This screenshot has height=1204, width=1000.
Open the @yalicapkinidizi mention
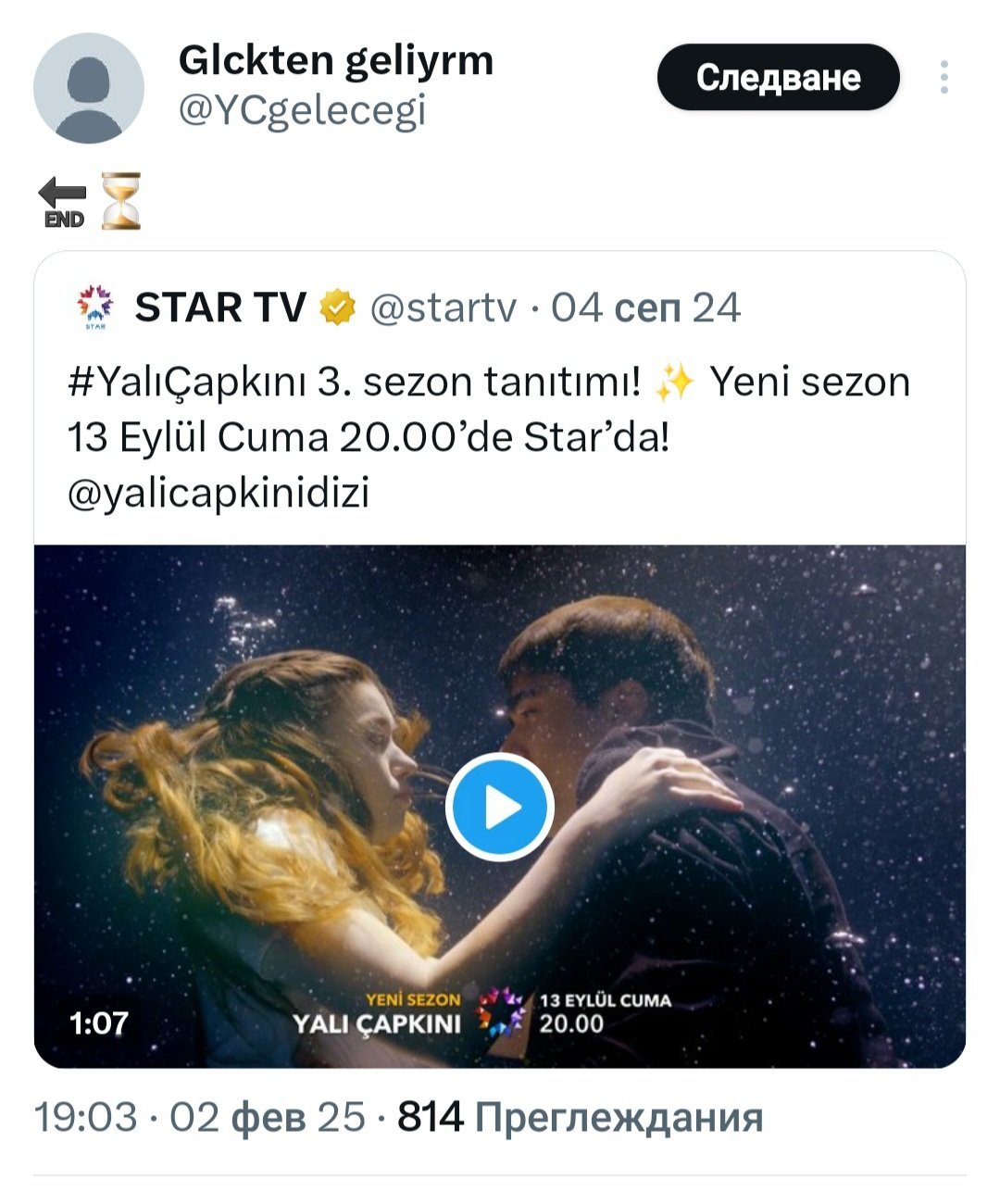click(219, 493)
